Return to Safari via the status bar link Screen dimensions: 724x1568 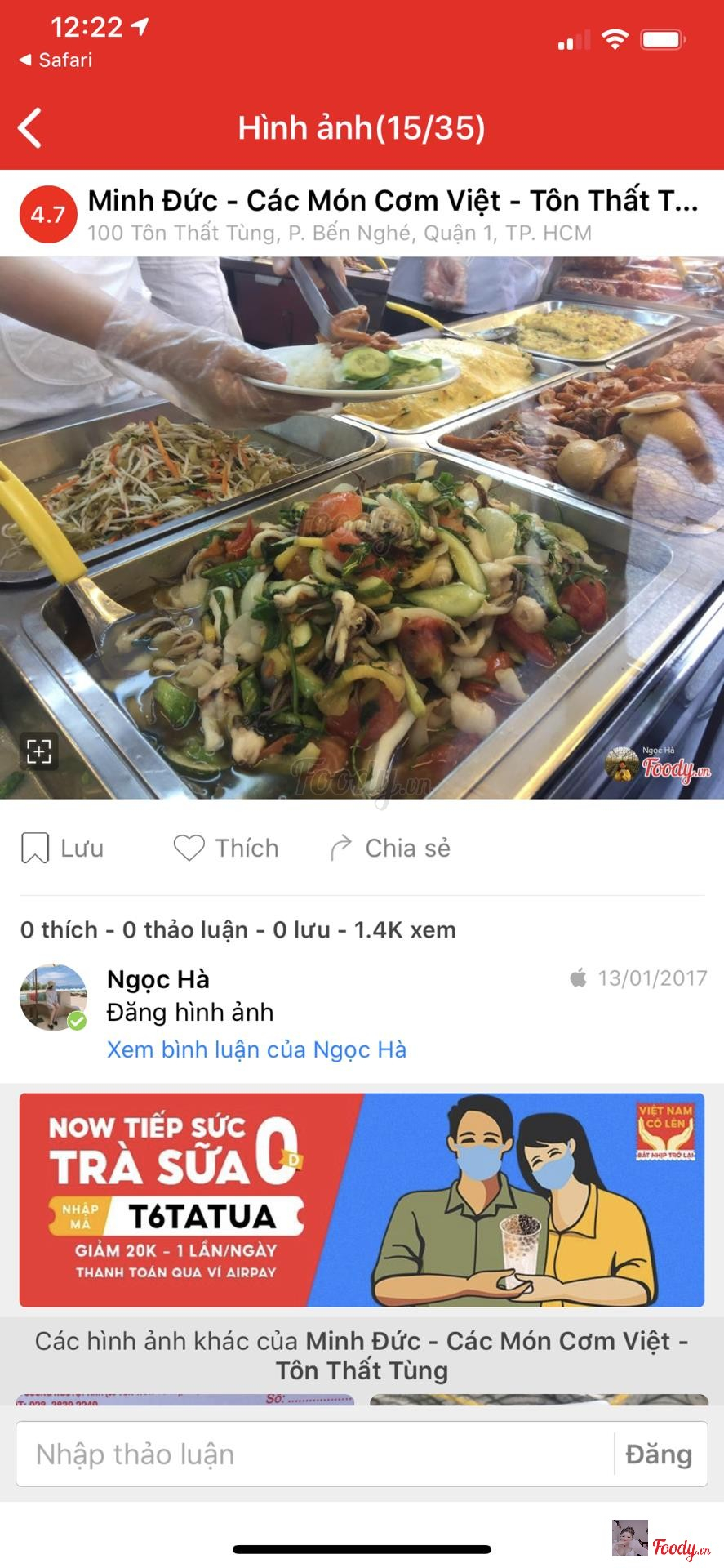pos(56,60)
